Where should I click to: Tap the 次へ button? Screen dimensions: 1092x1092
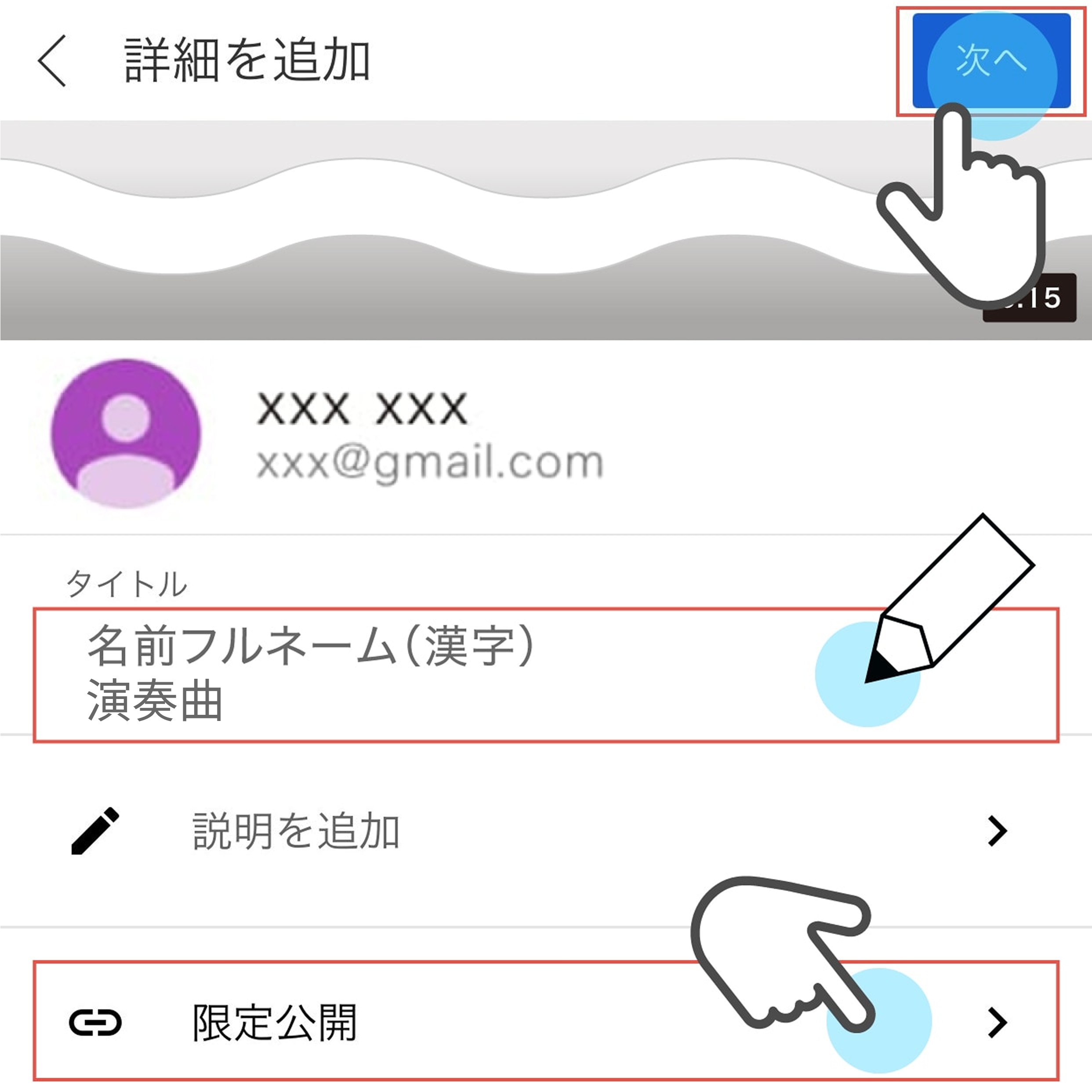click(991, 60)
